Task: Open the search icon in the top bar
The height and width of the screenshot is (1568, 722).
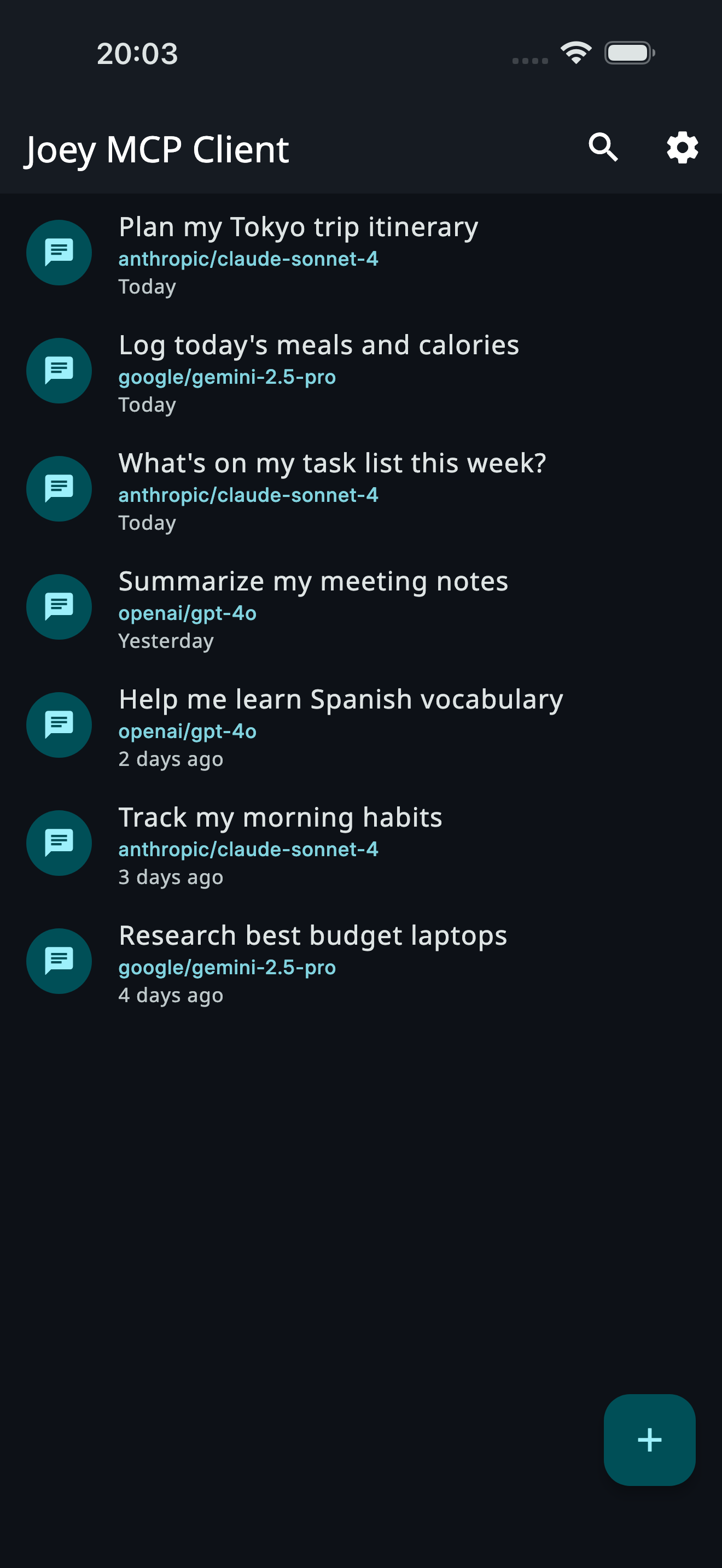Action: (x=604, y=147)
